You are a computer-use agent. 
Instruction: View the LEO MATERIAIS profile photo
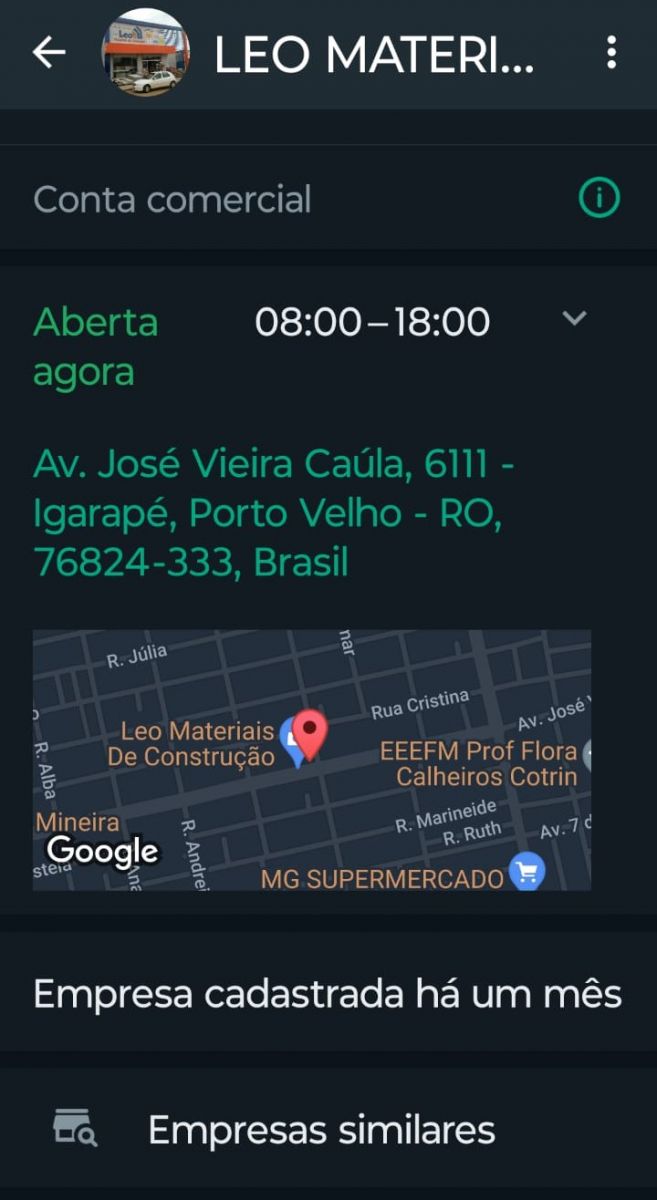click(146, 53)
